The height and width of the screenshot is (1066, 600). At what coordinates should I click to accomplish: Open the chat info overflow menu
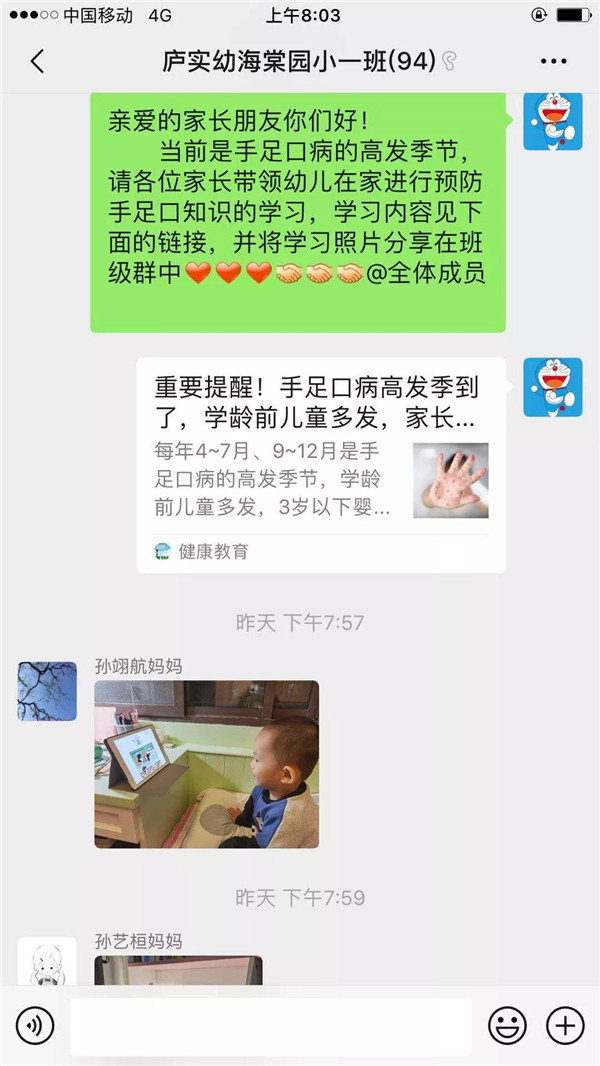click(x=553, y=61)
